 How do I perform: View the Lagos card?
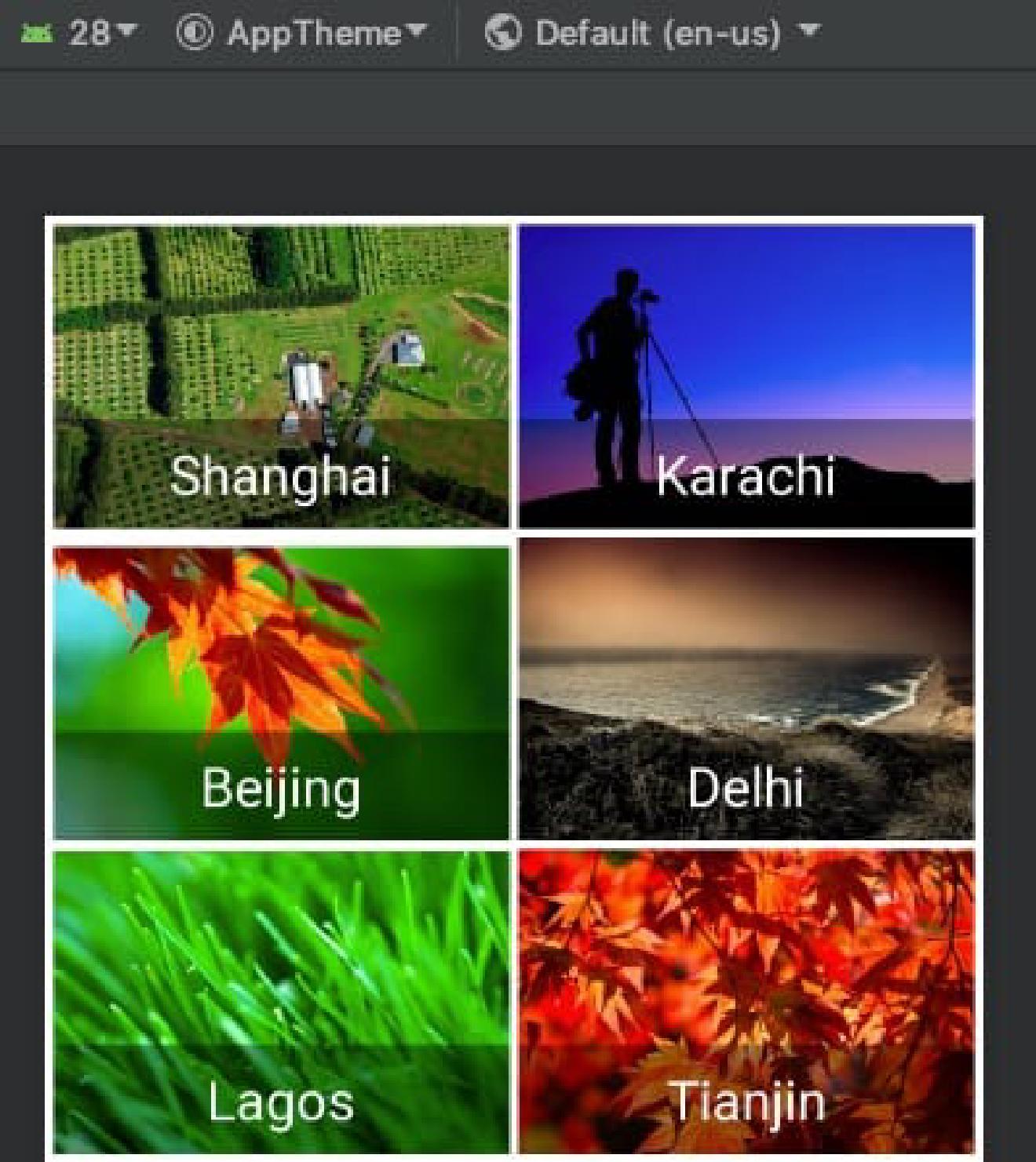point(281,1003)
